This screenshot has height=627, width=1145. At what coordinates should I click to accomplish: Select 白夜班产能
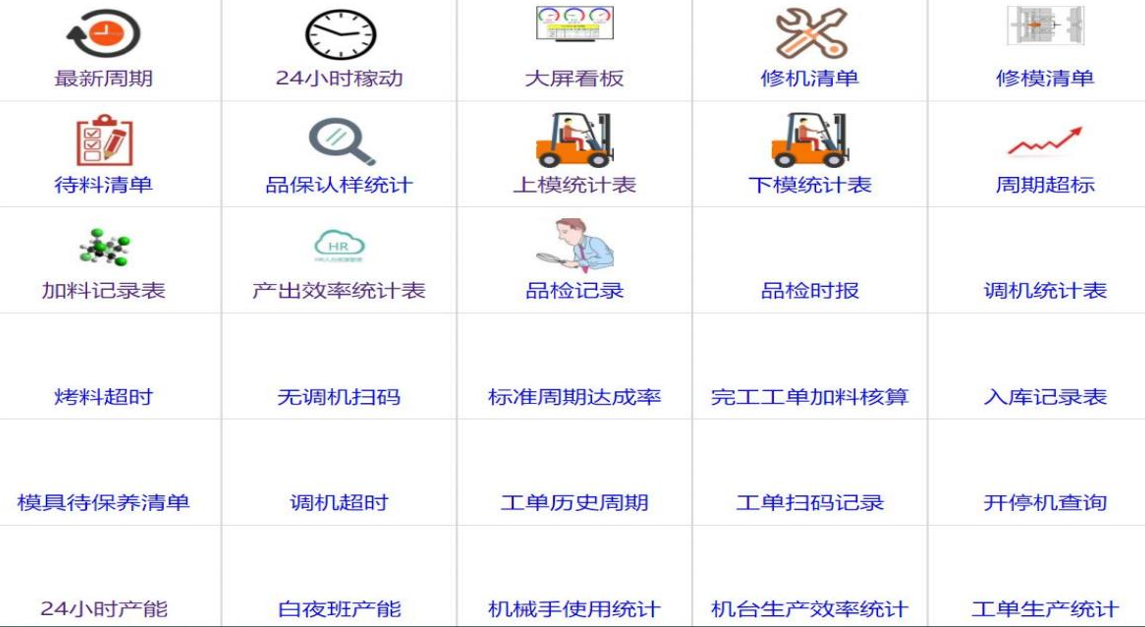[339, 609]
